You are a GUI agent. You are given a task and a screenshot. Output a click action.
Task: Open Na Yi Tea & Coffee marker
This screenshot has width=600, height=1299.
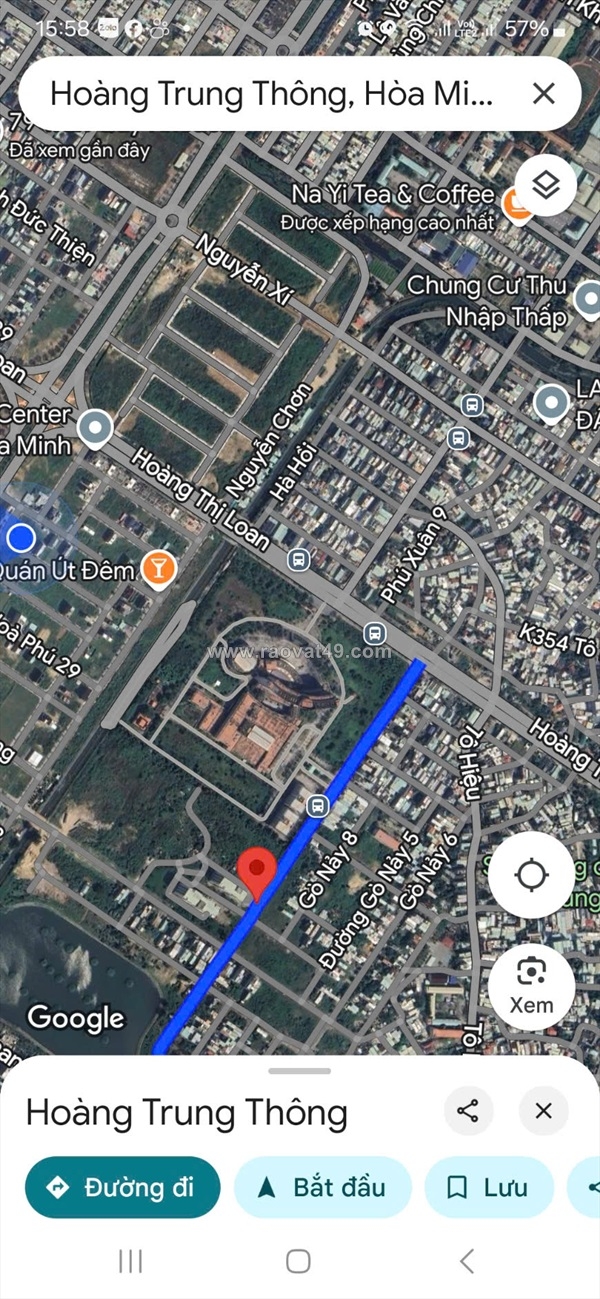tap(517, 204)
